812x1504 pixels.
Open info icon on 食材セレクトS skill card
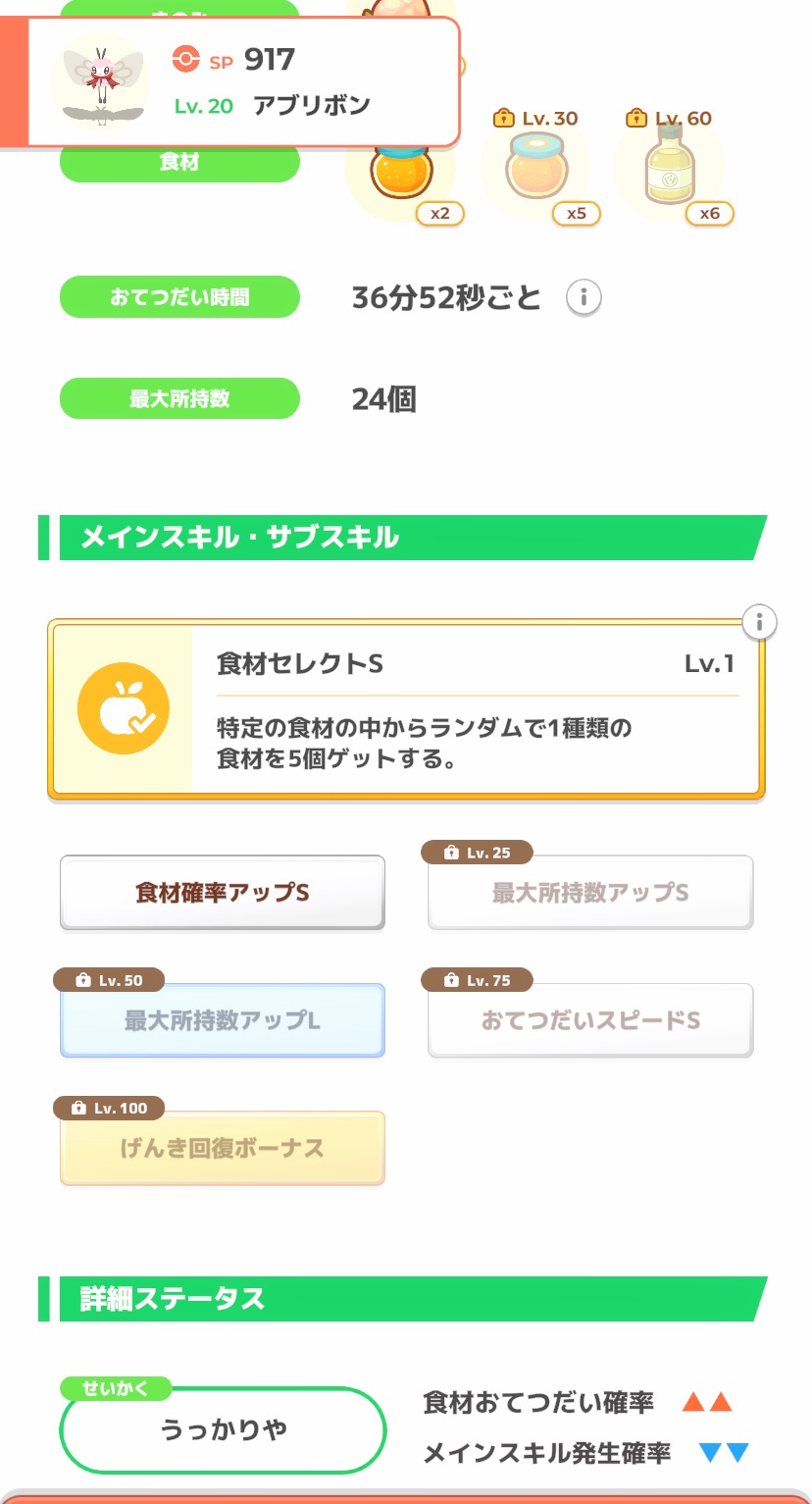759,622
